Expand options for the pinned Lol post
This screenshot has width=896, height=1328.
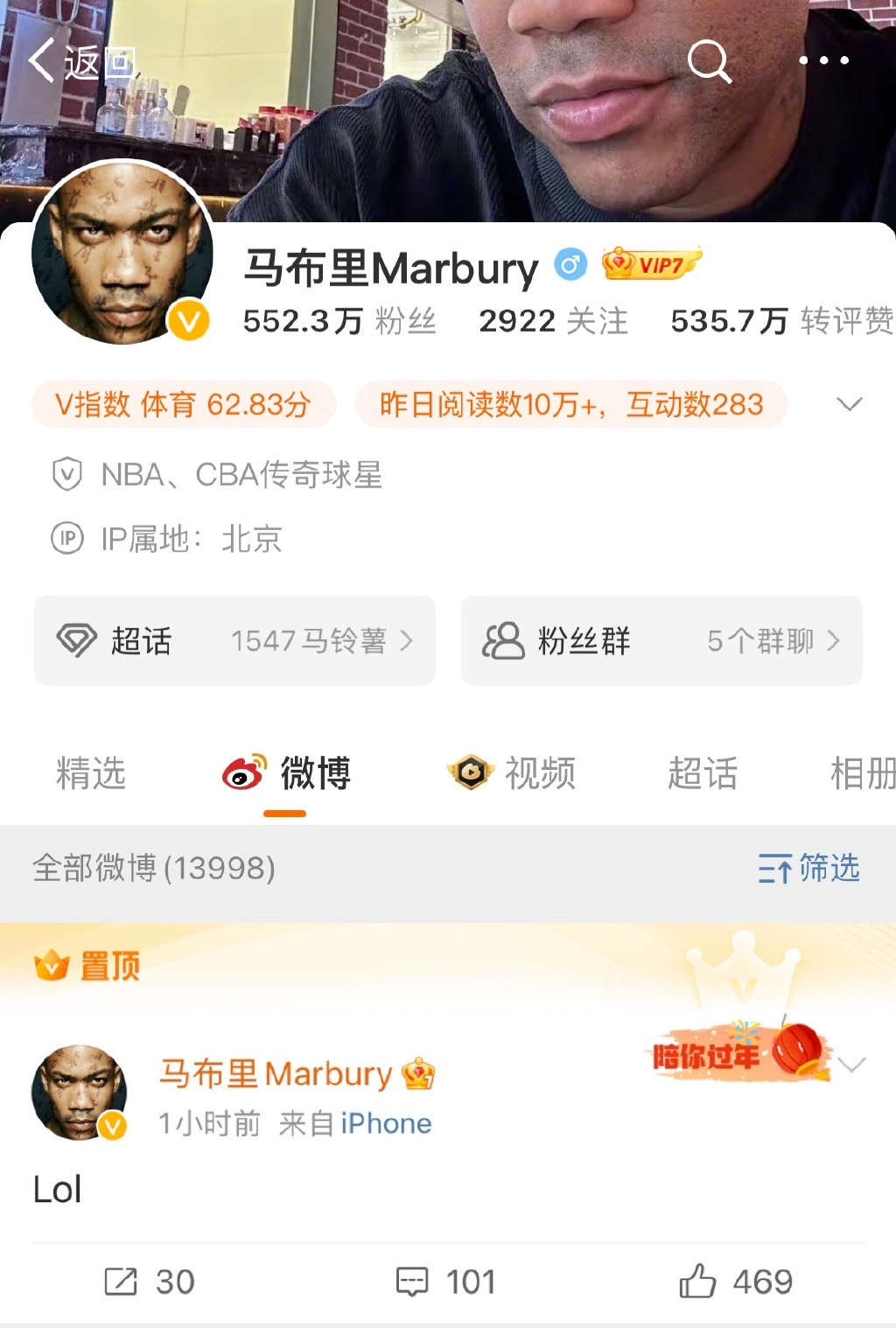(851, 1065)
